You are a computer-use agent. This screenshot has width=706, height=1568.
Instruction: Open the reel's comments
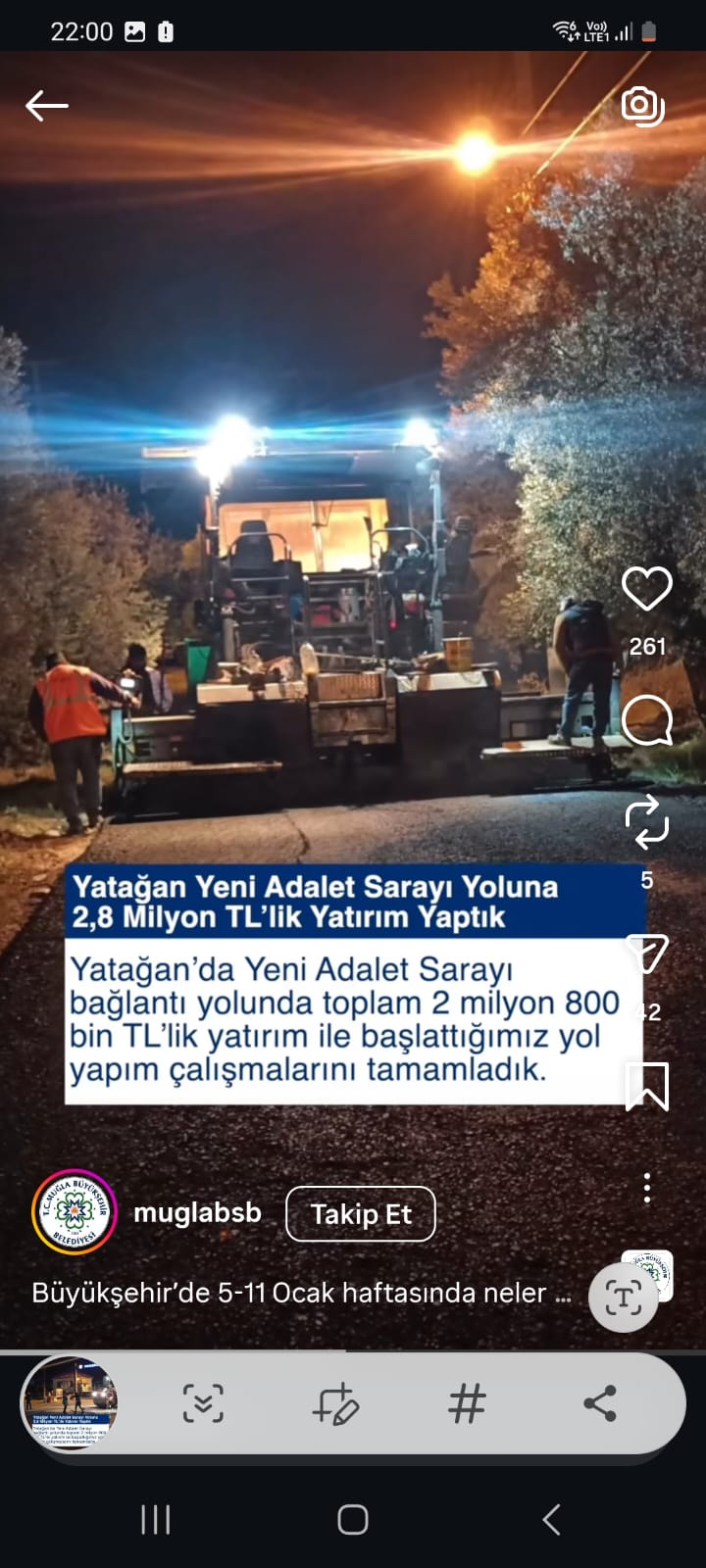(646, 721)
